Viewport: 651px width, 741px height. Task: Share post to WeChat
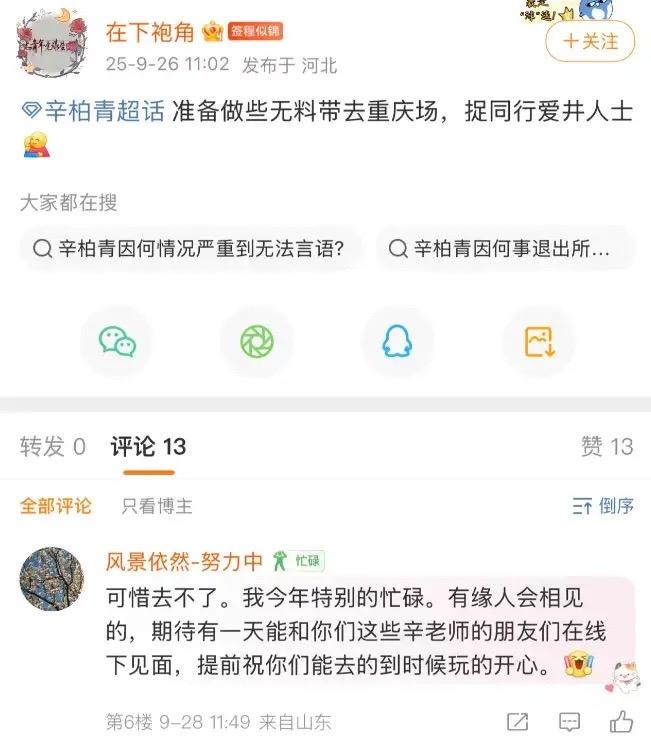117,342
